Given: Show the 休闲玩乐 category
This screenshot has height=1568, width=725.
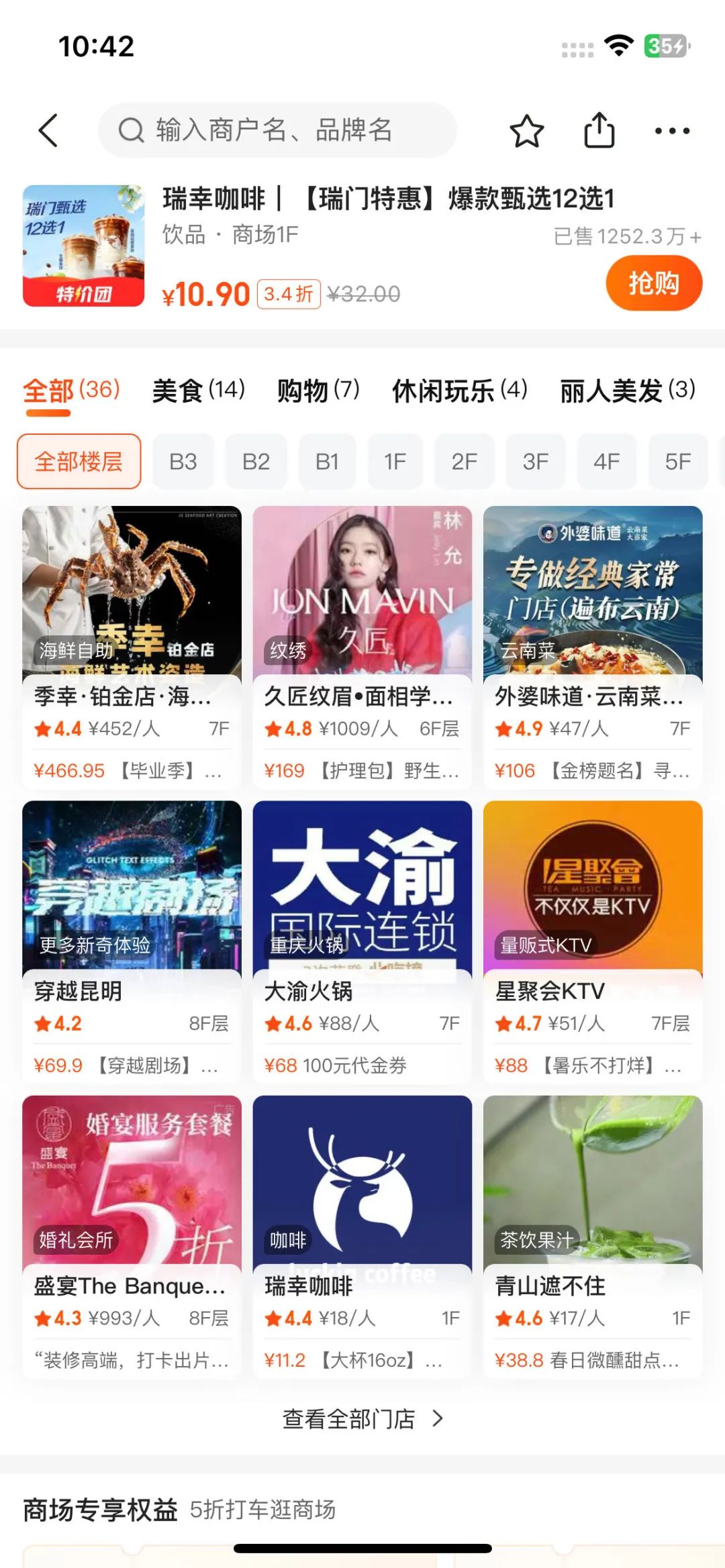Looking at the screenshot, I should coord(459,390).
